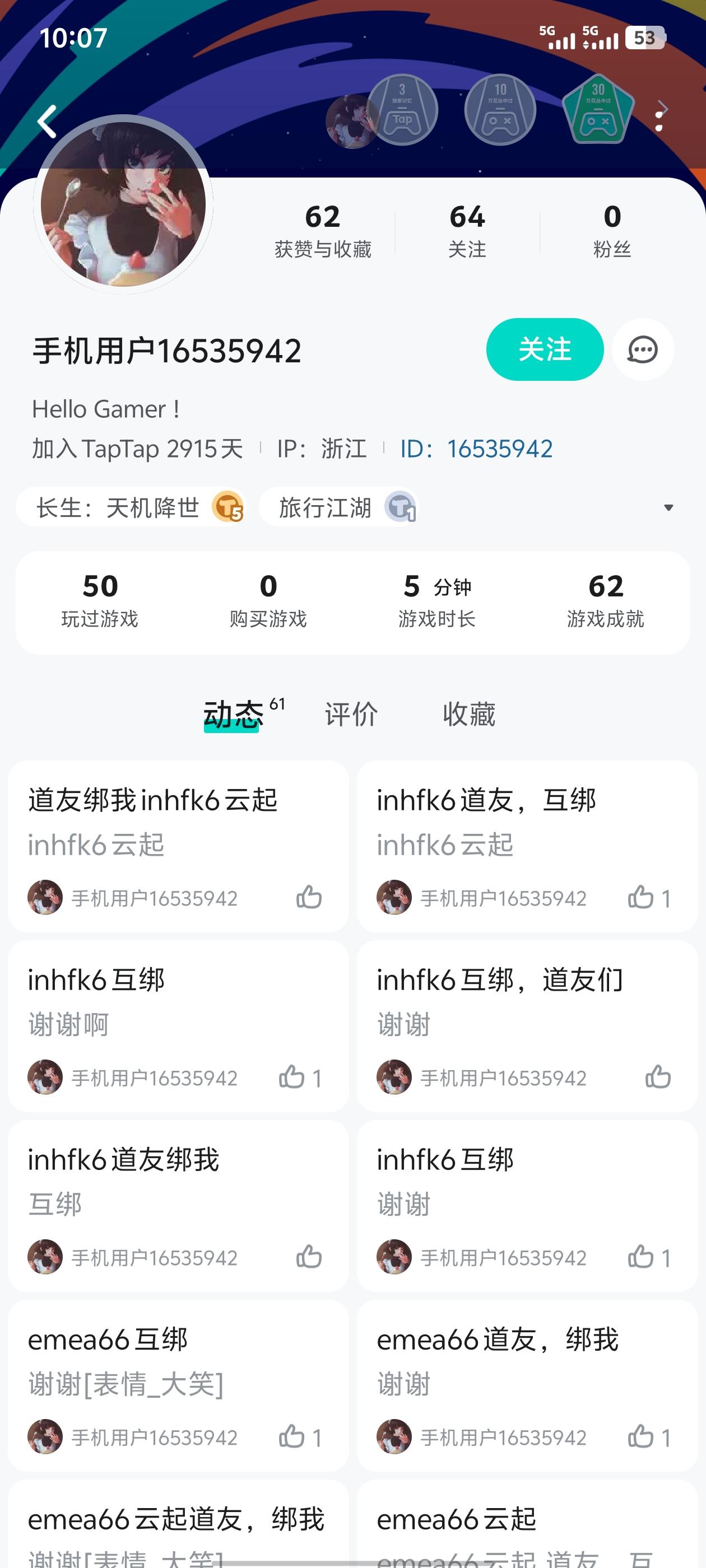View the green "30 万花丛中过" pentagon badge

600,111
